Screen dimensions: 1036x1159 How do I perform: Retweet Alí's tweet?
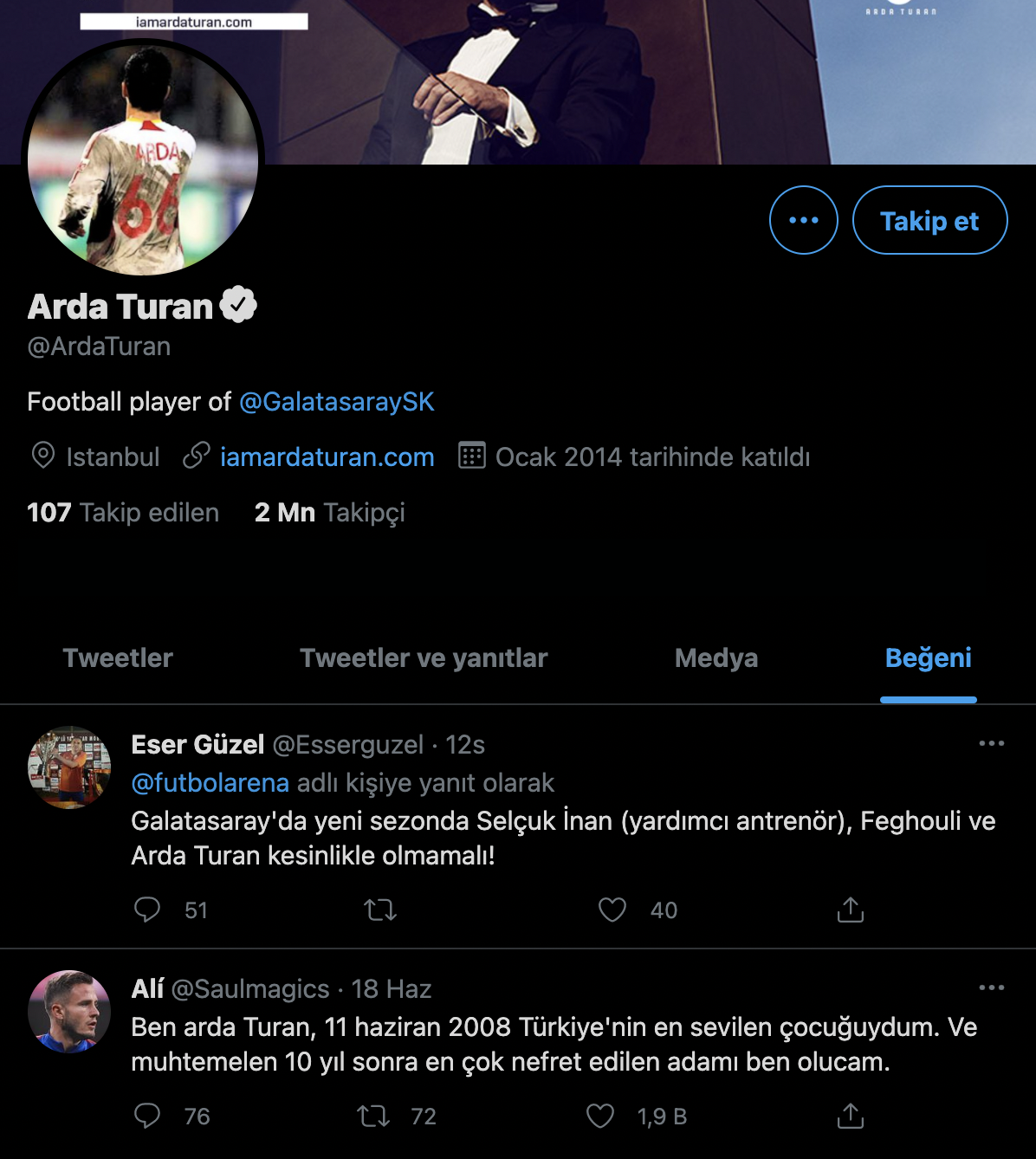[374, 1116]
